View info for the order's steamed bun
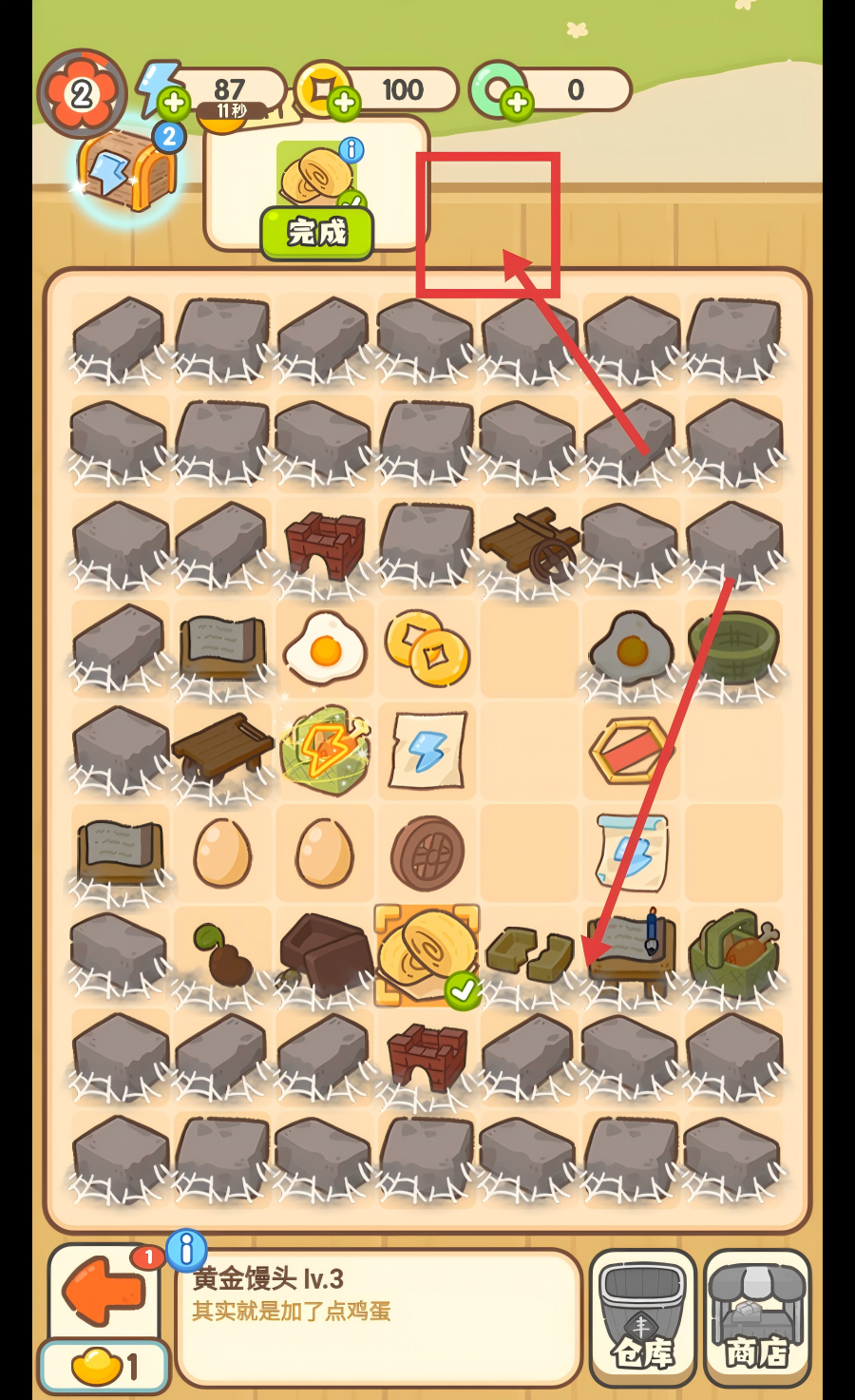Screen dimensions: 855x1400 [x=351, y=149]
